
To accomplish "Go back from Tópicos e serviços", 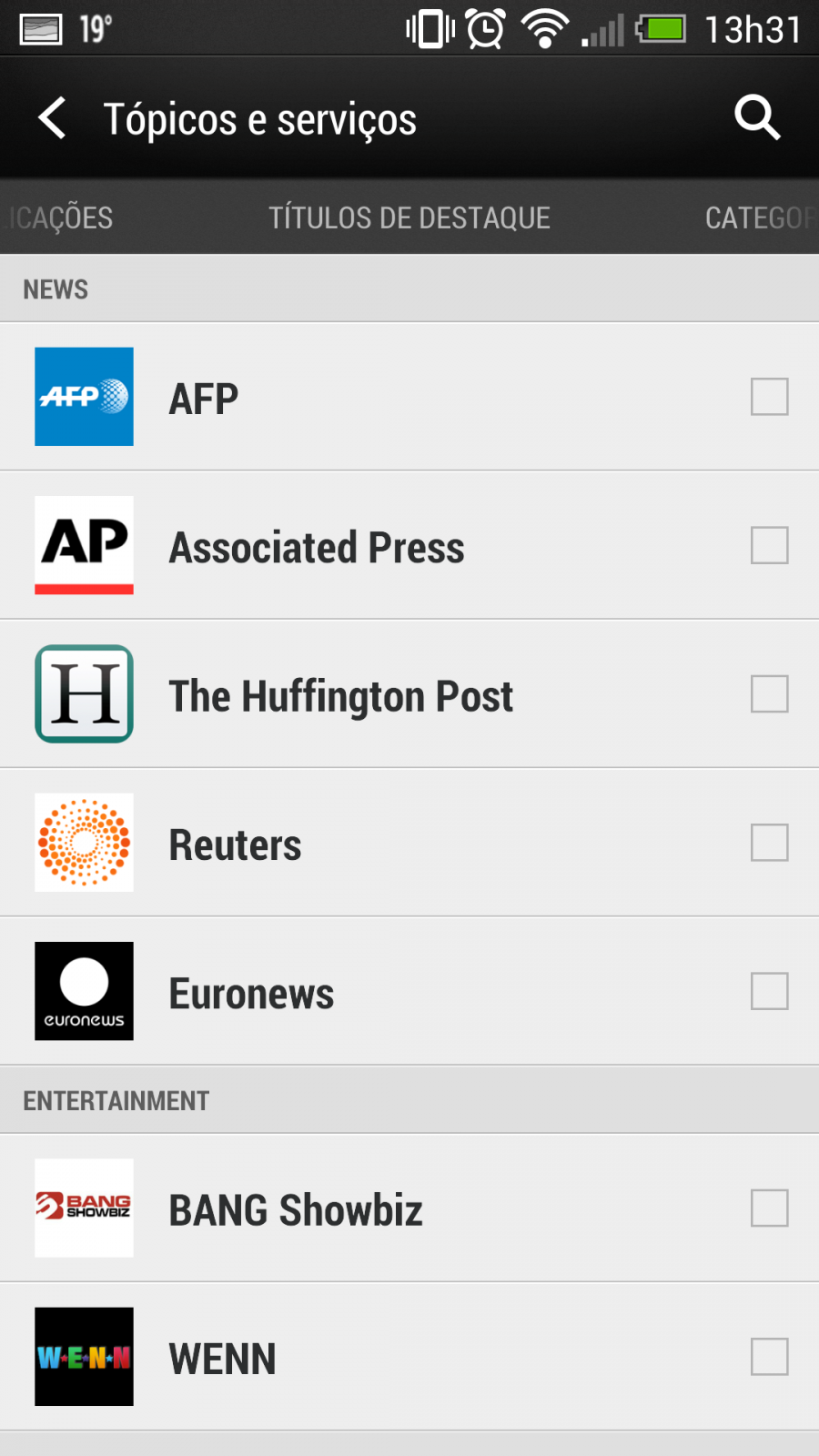I will point(53,118).
